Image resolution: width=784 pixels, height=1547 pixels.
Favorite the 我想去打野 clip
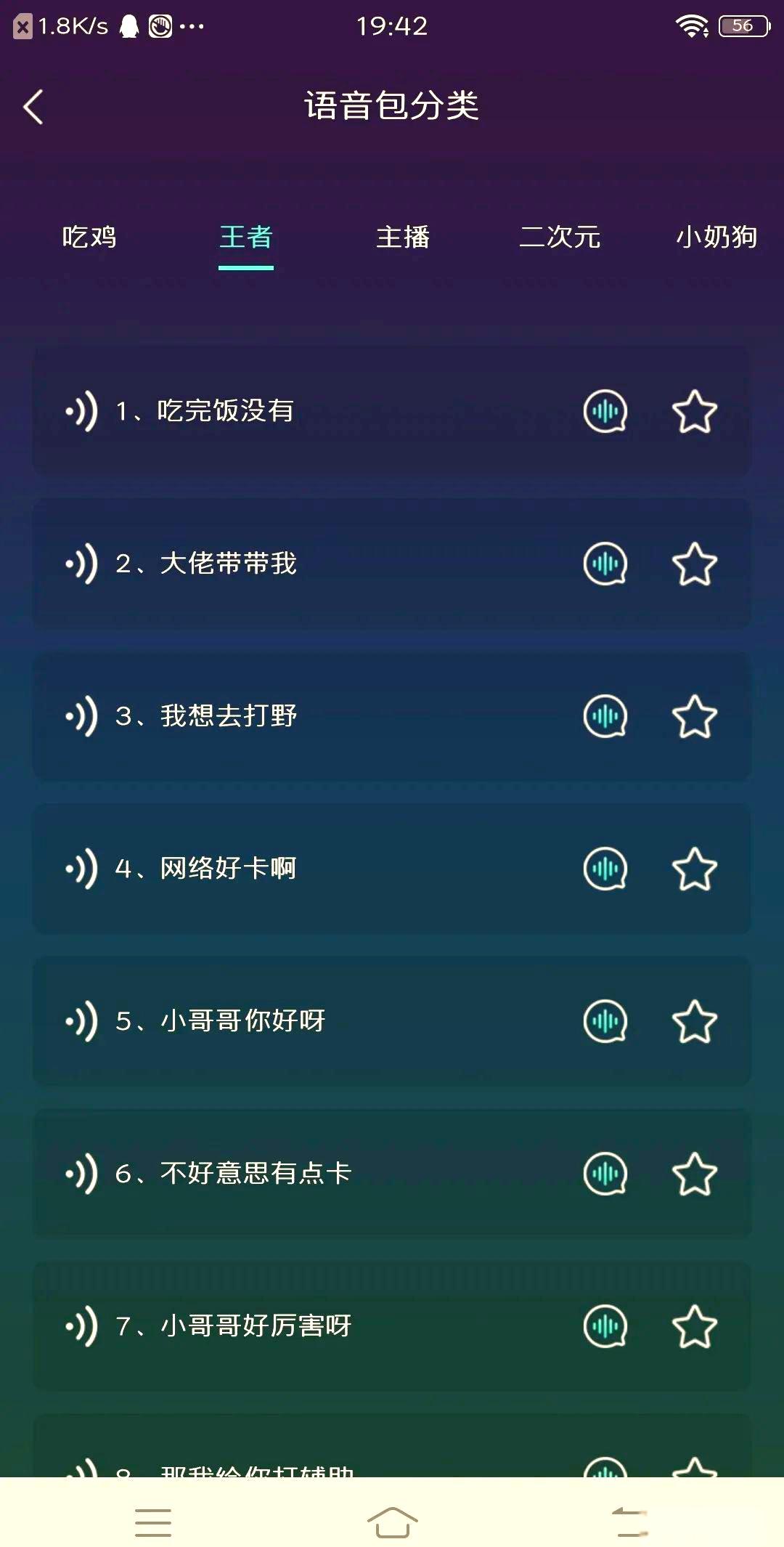pos(695,716)
